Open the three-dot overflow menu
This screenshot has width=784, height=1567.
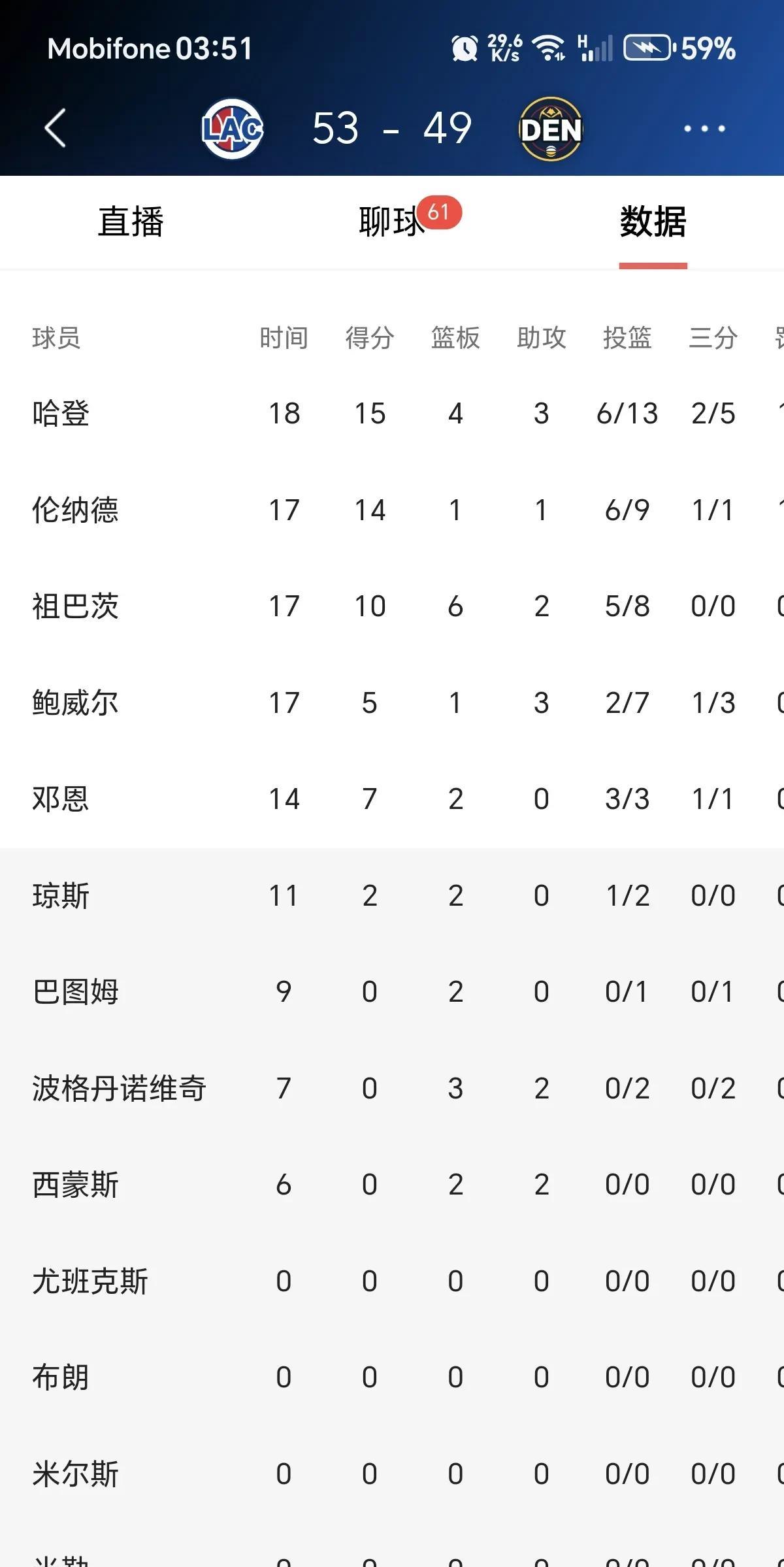pos(704,129)
